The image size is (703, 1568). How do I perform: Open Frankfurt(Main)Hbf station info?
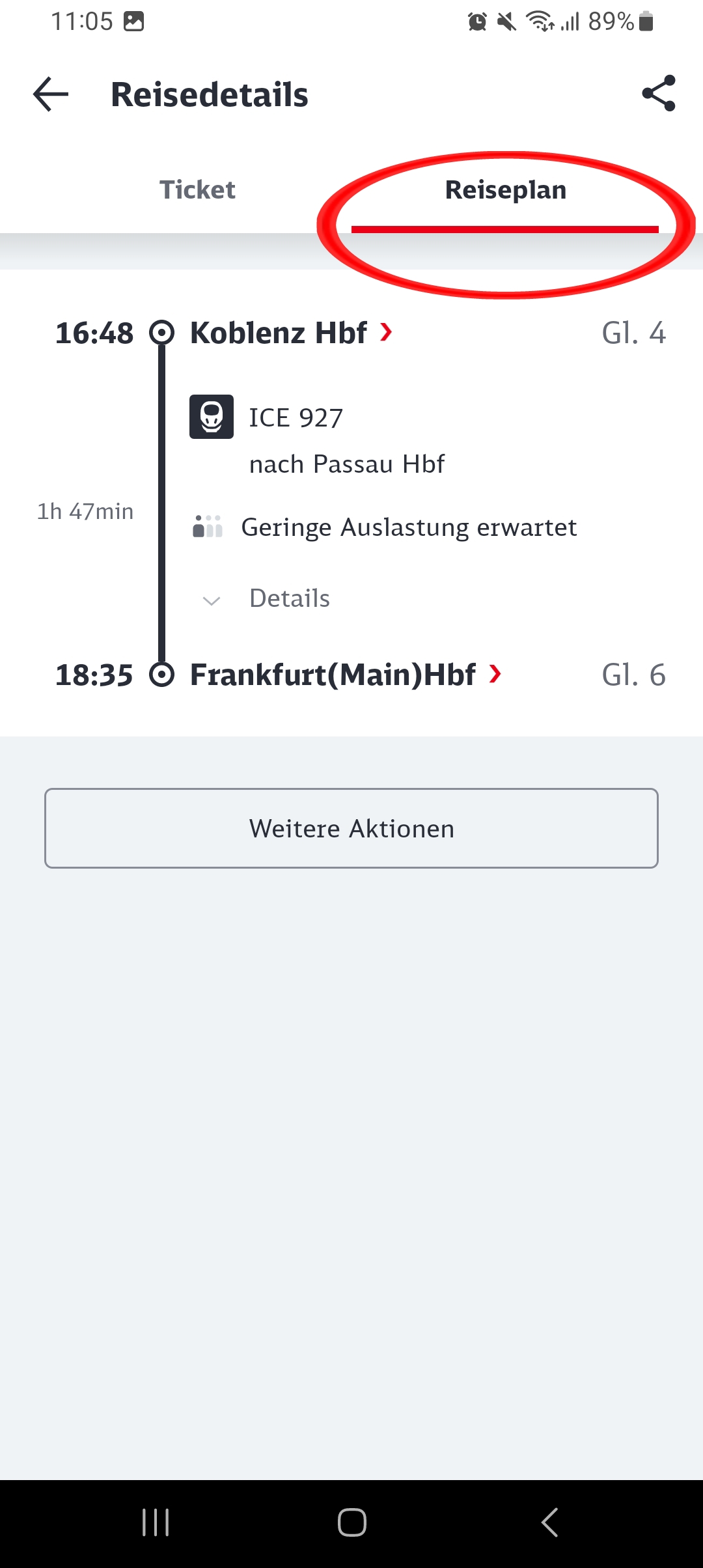346,675
